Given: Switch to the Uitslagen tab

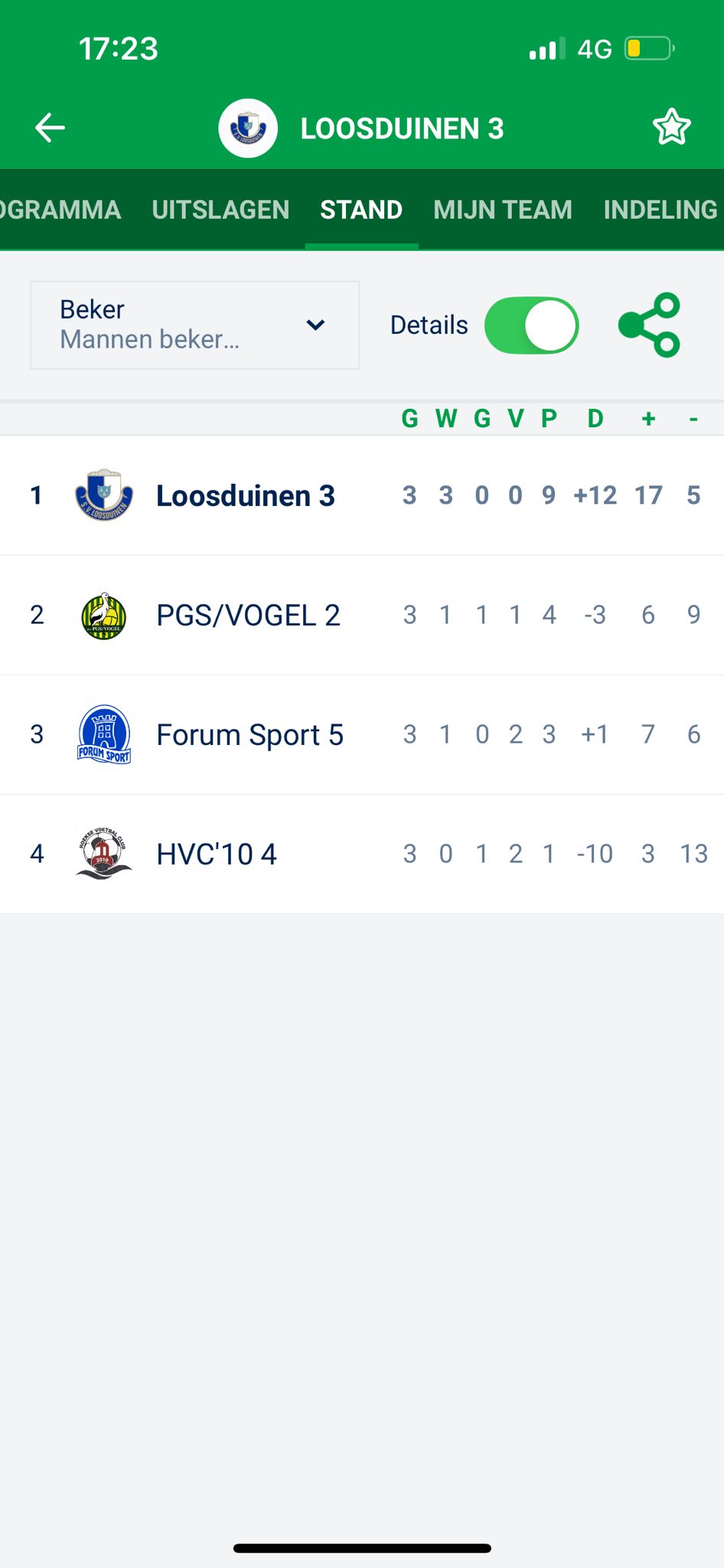Looking at the screenshot, I should tap(220, 210).
